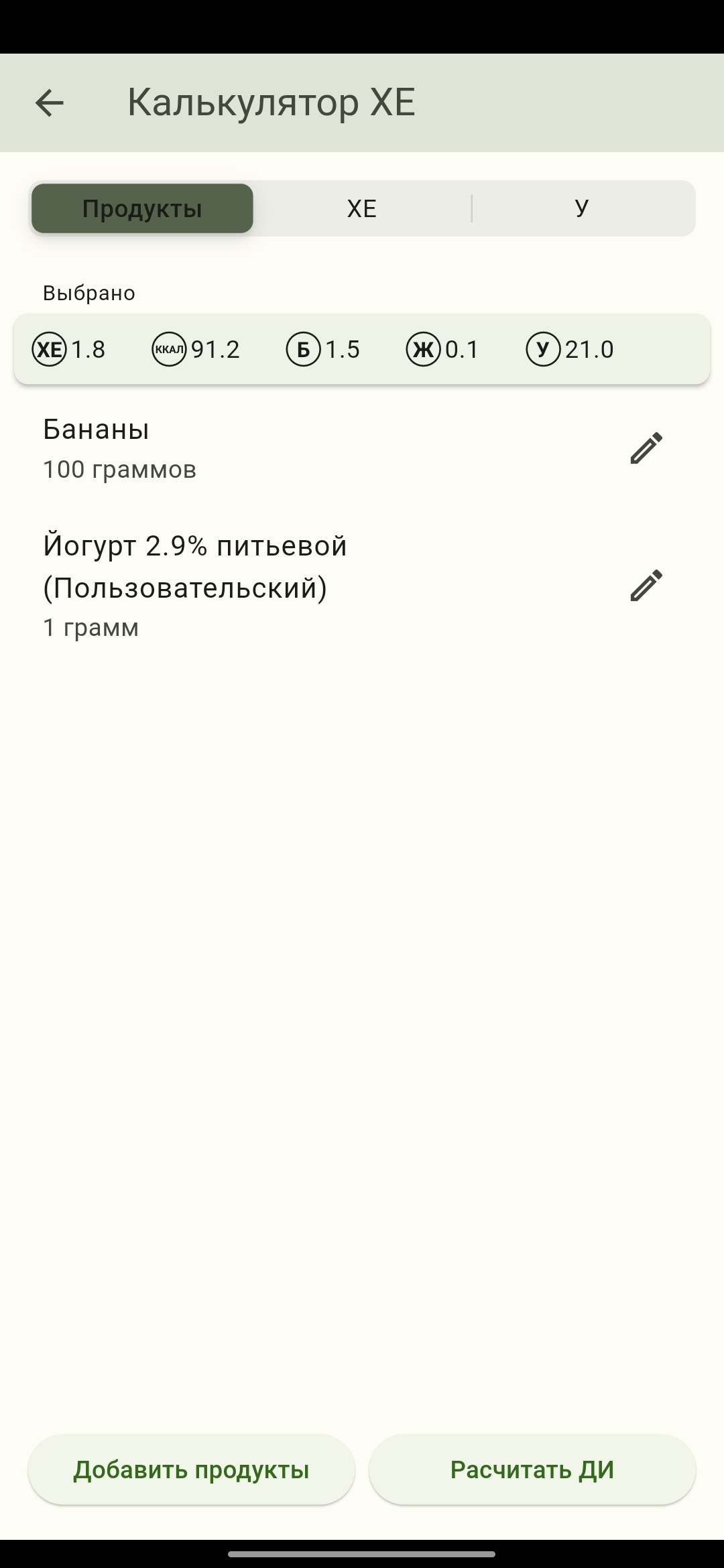The height and width of the screenshot is (1568, 724).
Task: Edit the Бананы entry
Action: (646, 448)
